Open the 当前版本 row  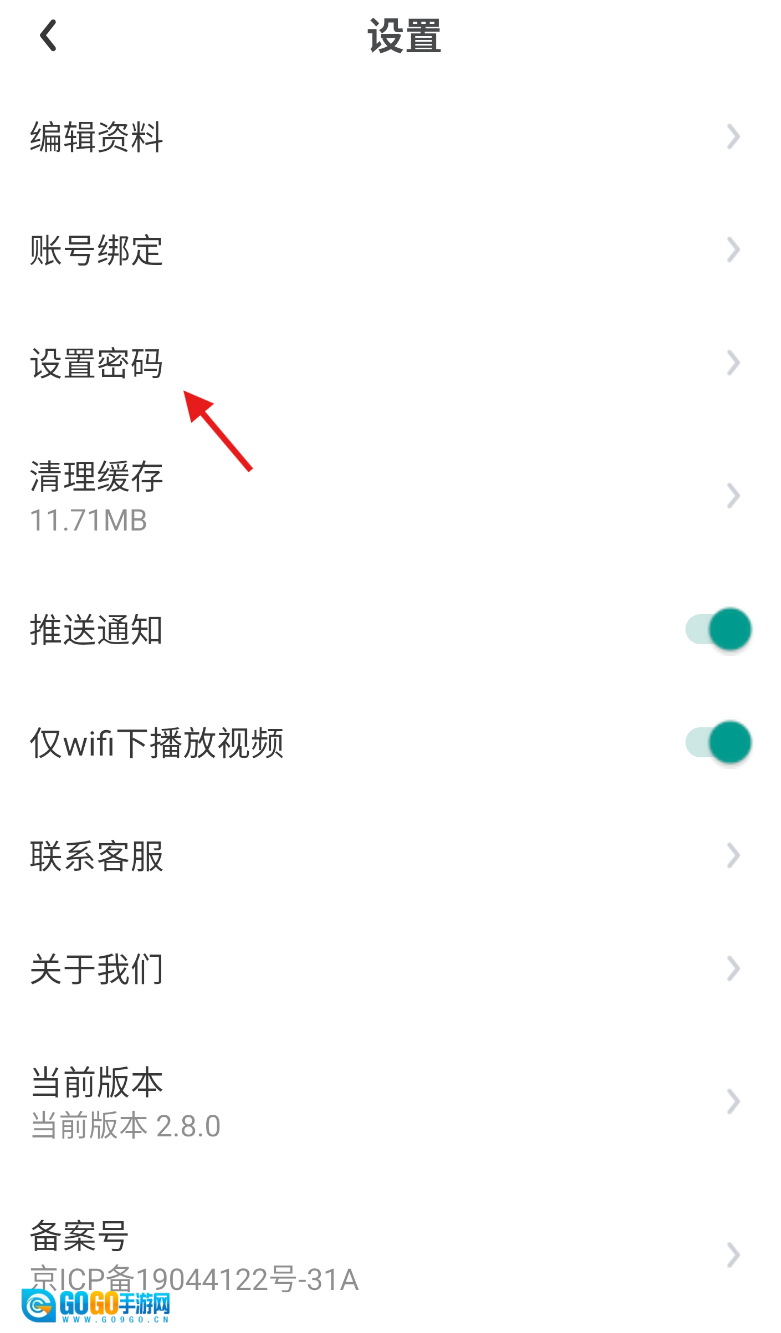96,1100
